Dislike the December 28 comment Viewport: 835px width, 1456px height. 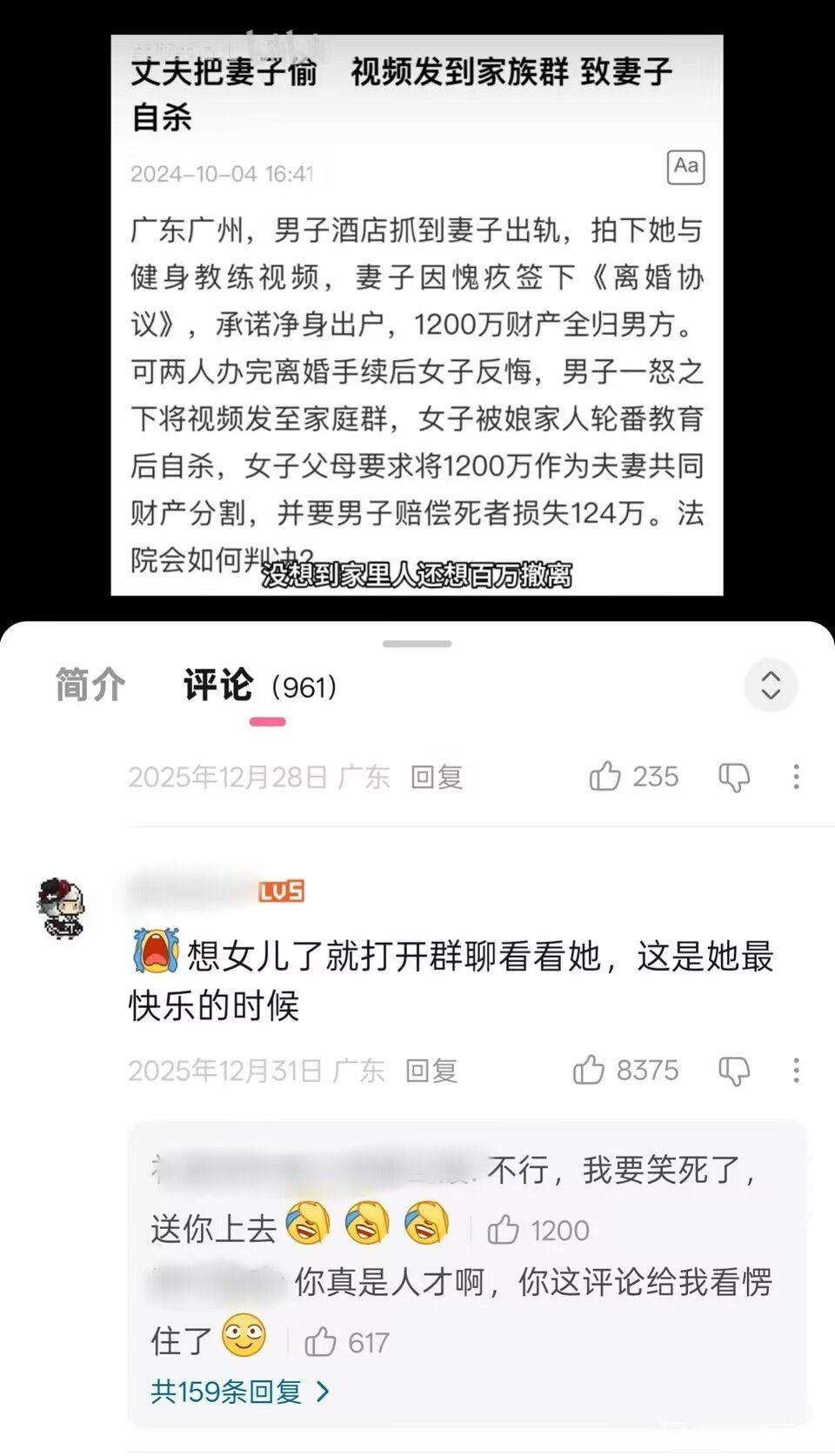tap(733, 777)
